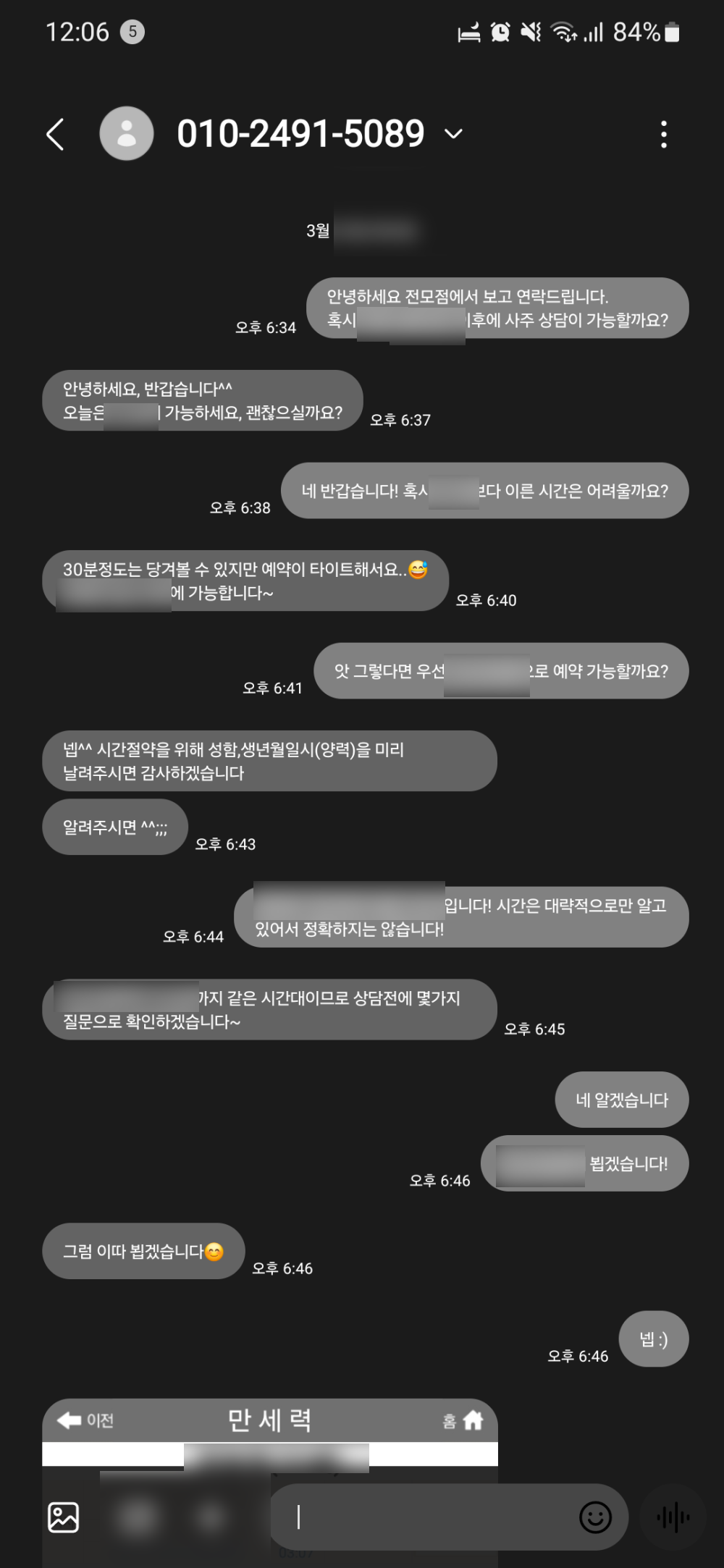Tap the message text input field
Screen dimensions: 724x1568
427,1517
